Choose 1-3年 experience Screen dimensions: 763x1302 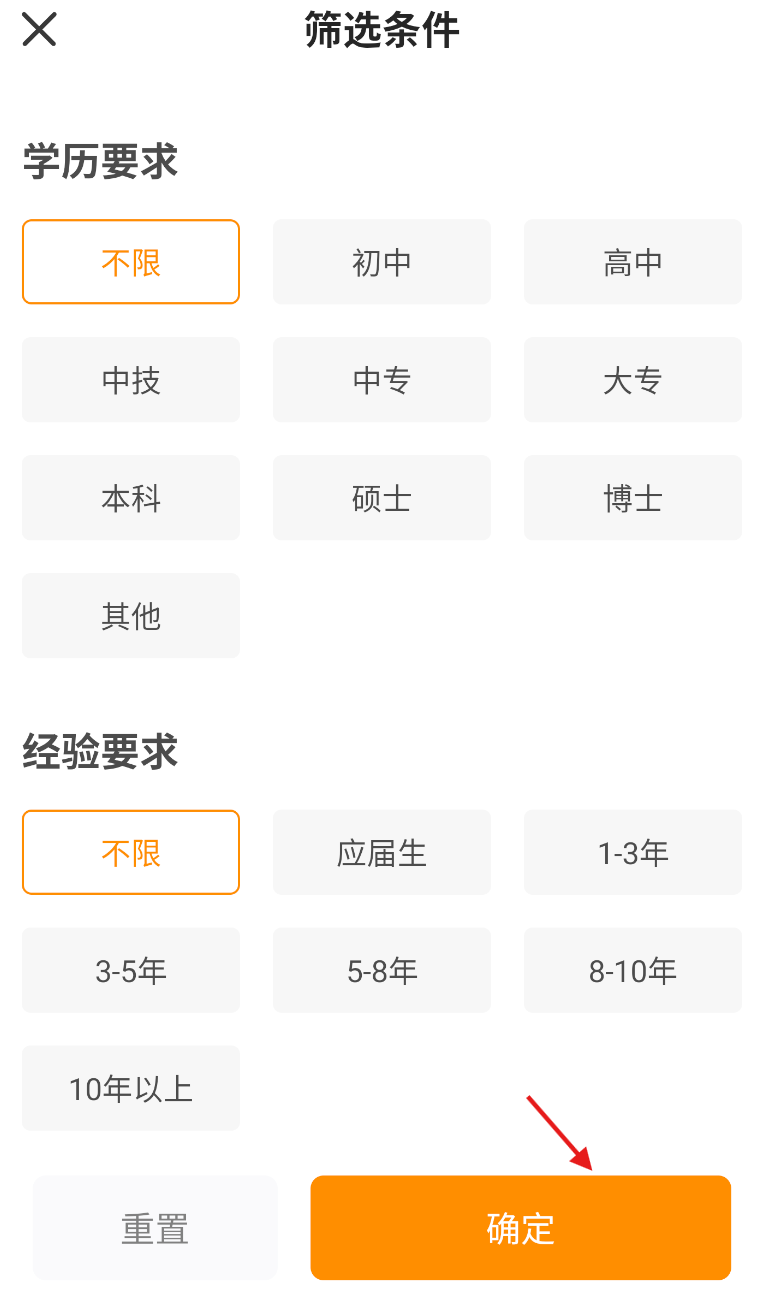coord(633,852)
